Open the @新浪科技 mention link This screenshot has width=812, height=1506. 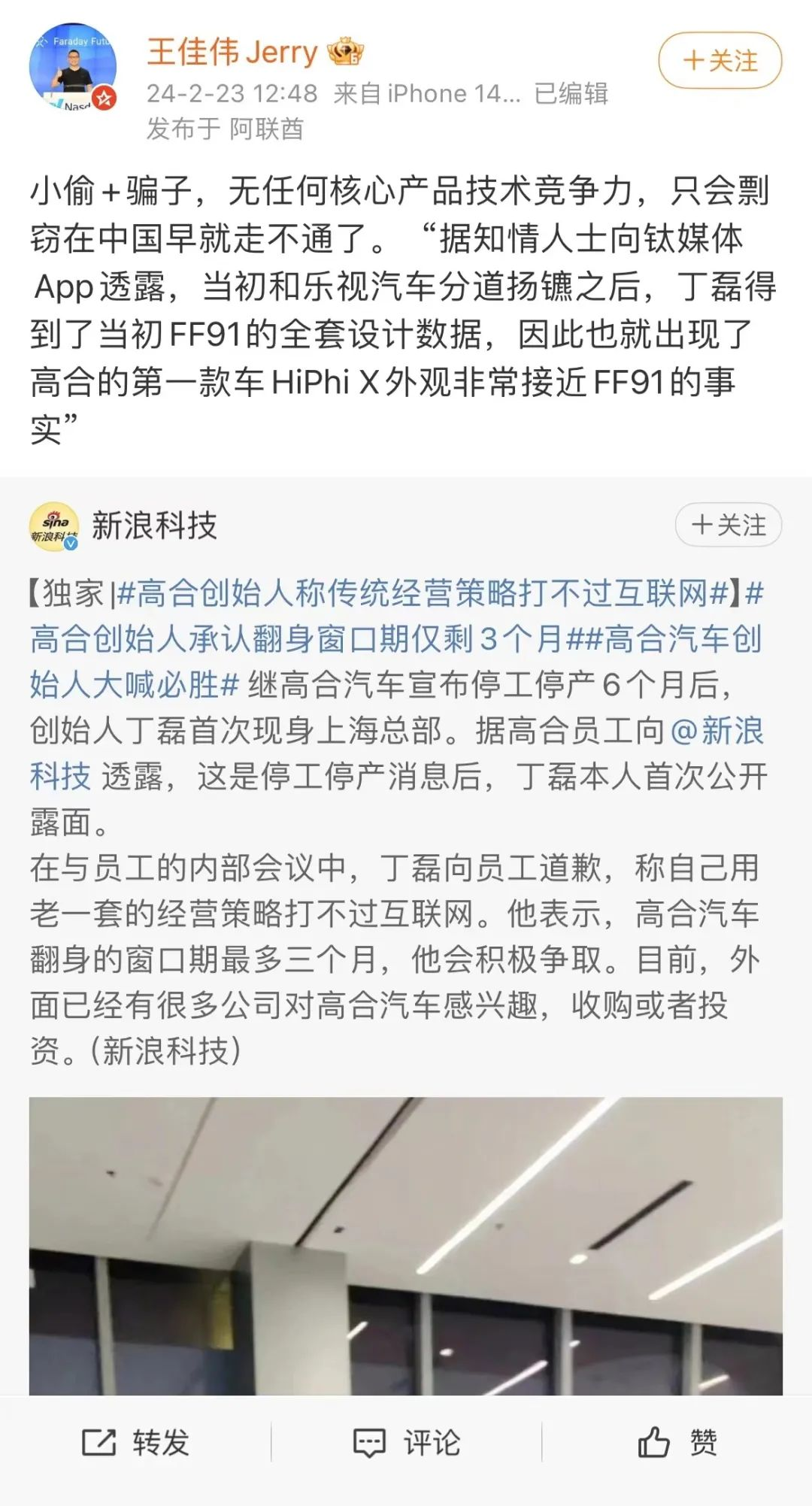pos(714,731)
